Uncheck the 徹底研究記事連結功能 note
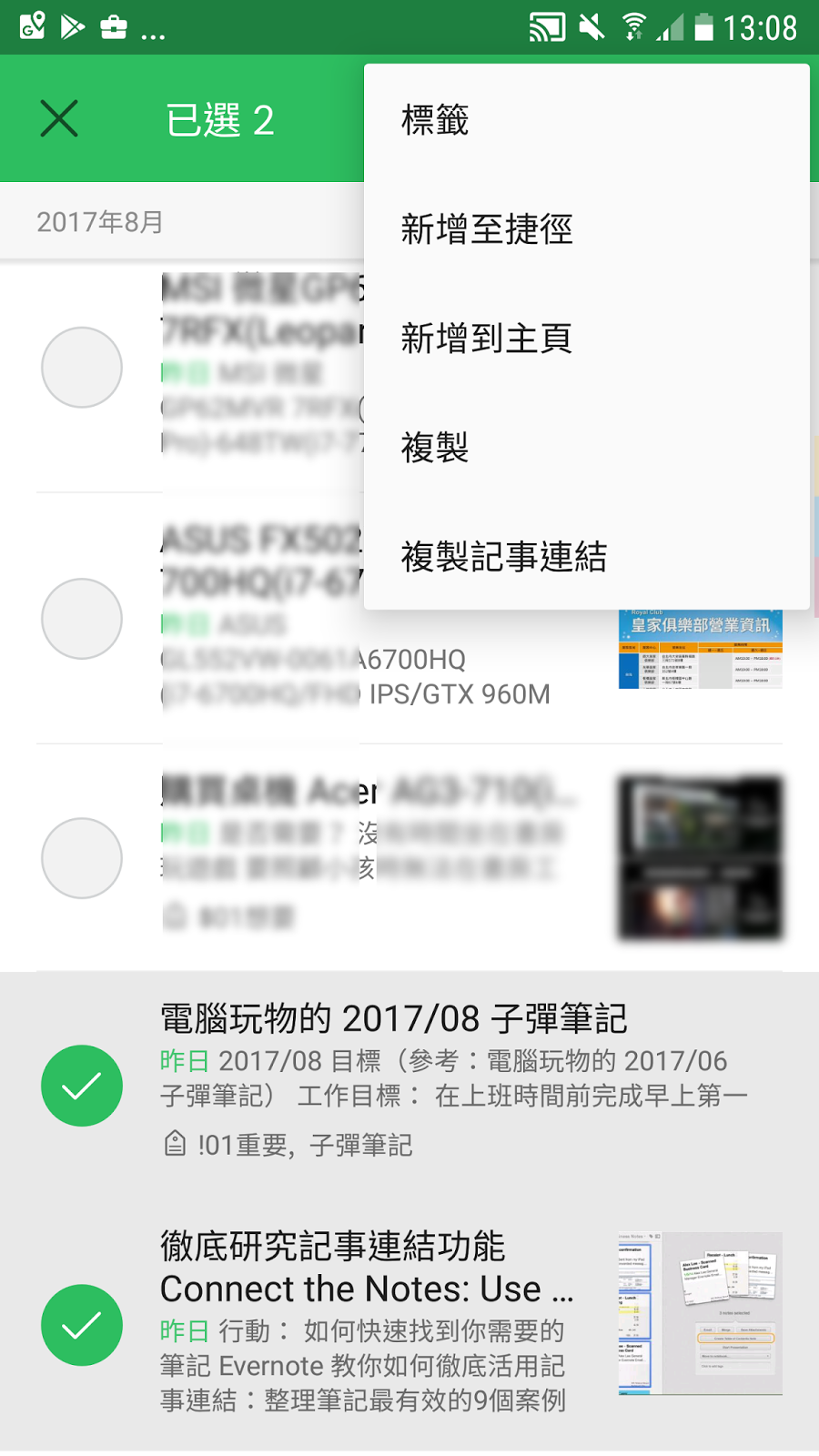 pos(82,1325)
